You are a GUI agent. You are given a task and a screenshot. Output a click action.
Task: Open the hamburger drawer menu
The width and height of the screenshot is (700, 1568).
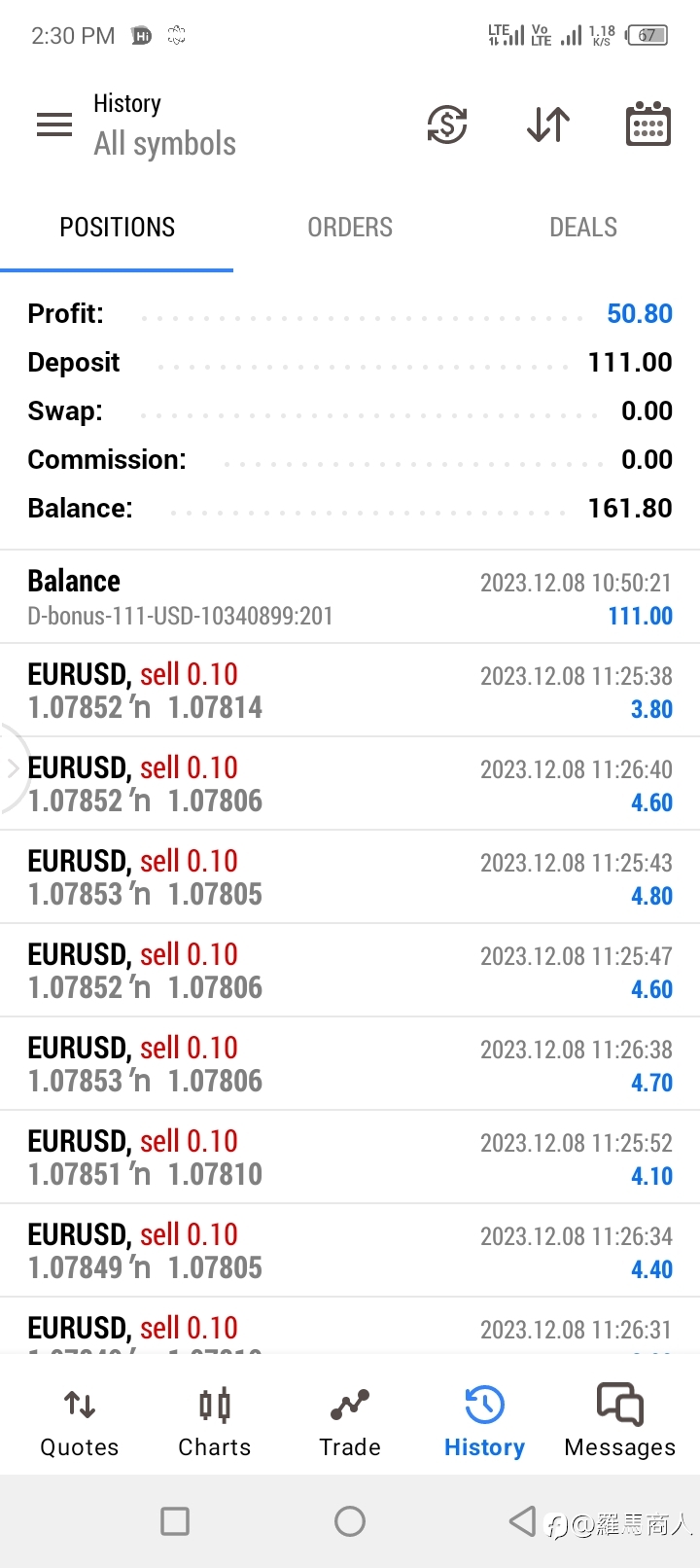point(54,125)
